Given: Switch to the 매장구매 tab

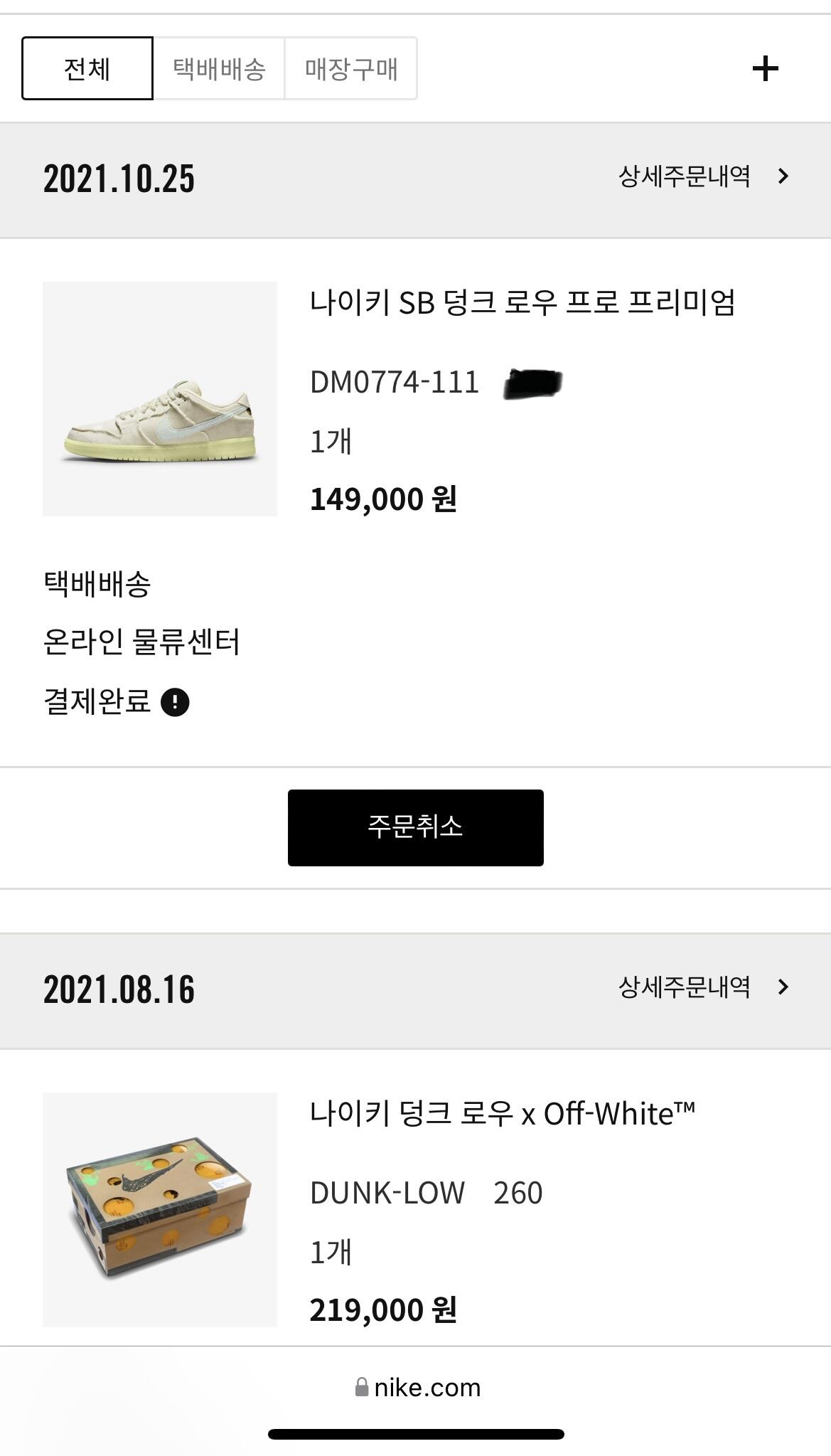Looking at the screenshot, I should [351, 69].
